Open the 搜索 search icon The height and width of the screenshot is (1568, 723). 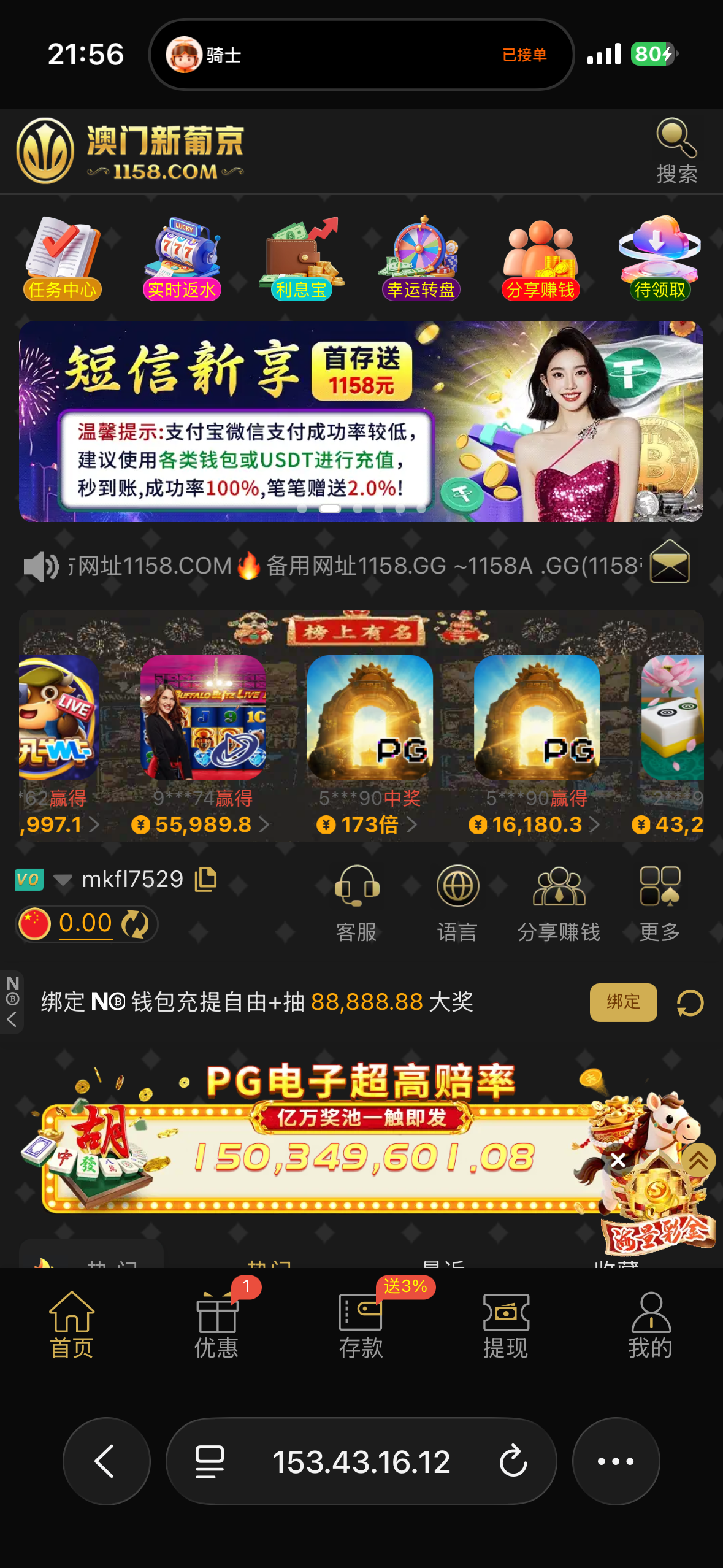(676, 150)
